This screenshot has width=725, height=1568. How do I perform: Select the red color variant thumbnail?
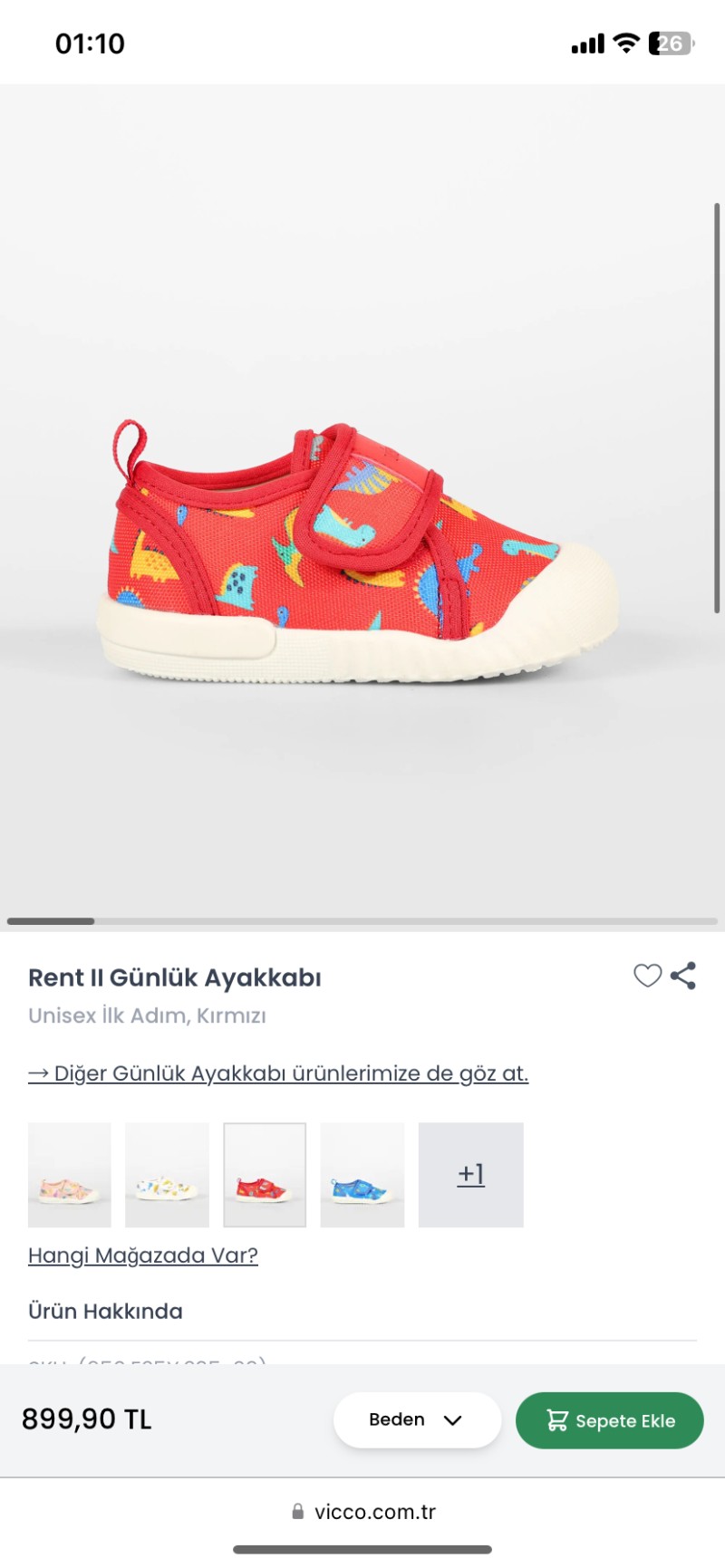click(x=265, y=1175)
